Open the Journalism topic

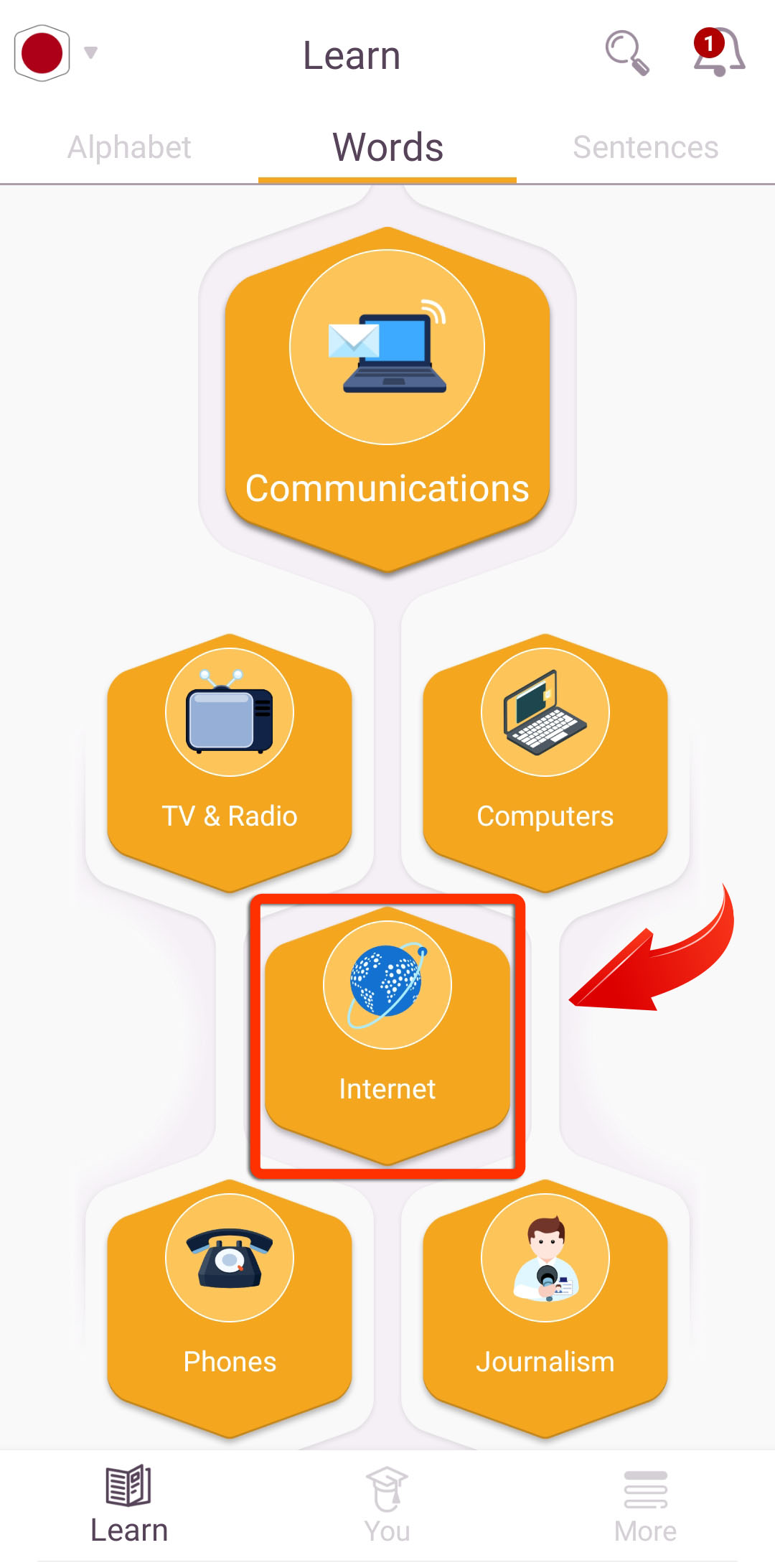(545, 1308)
